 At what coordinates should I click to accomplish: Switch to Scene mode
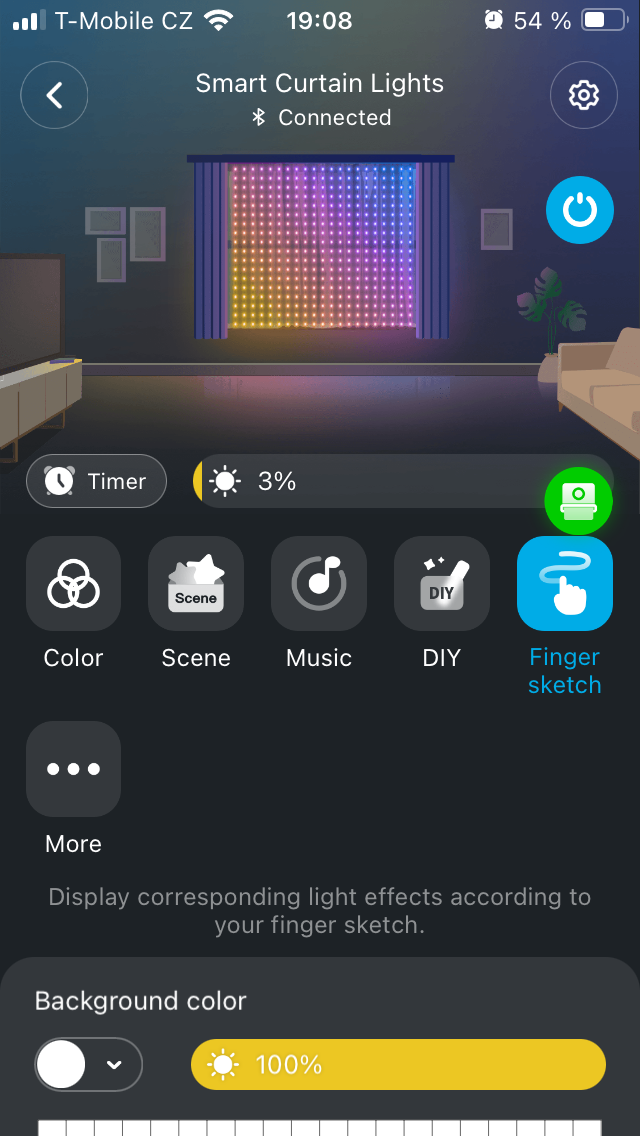click(196, 584)
